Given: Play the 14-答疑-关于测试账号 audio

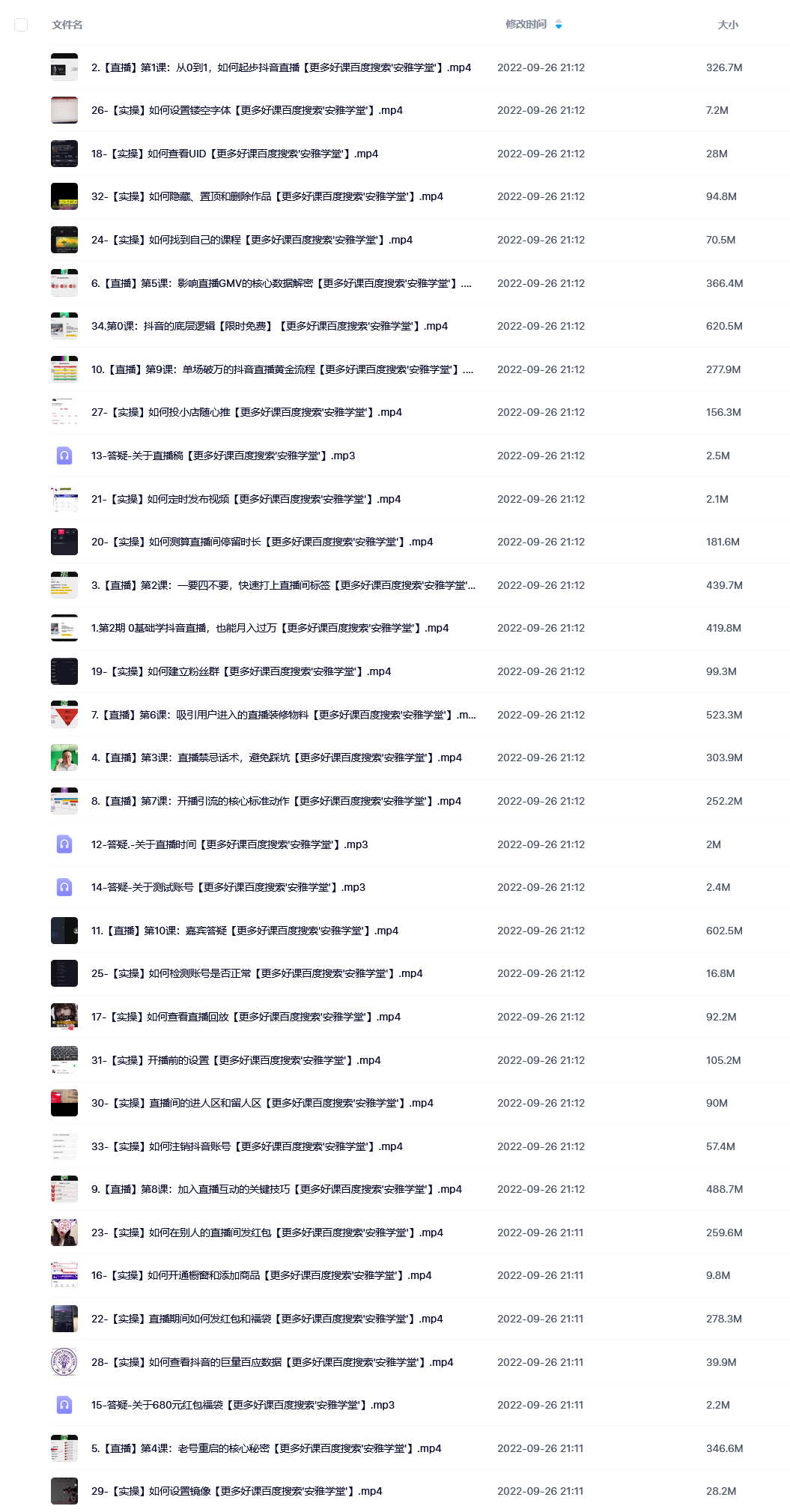Looking at the screenshot, I should (228, 887).
